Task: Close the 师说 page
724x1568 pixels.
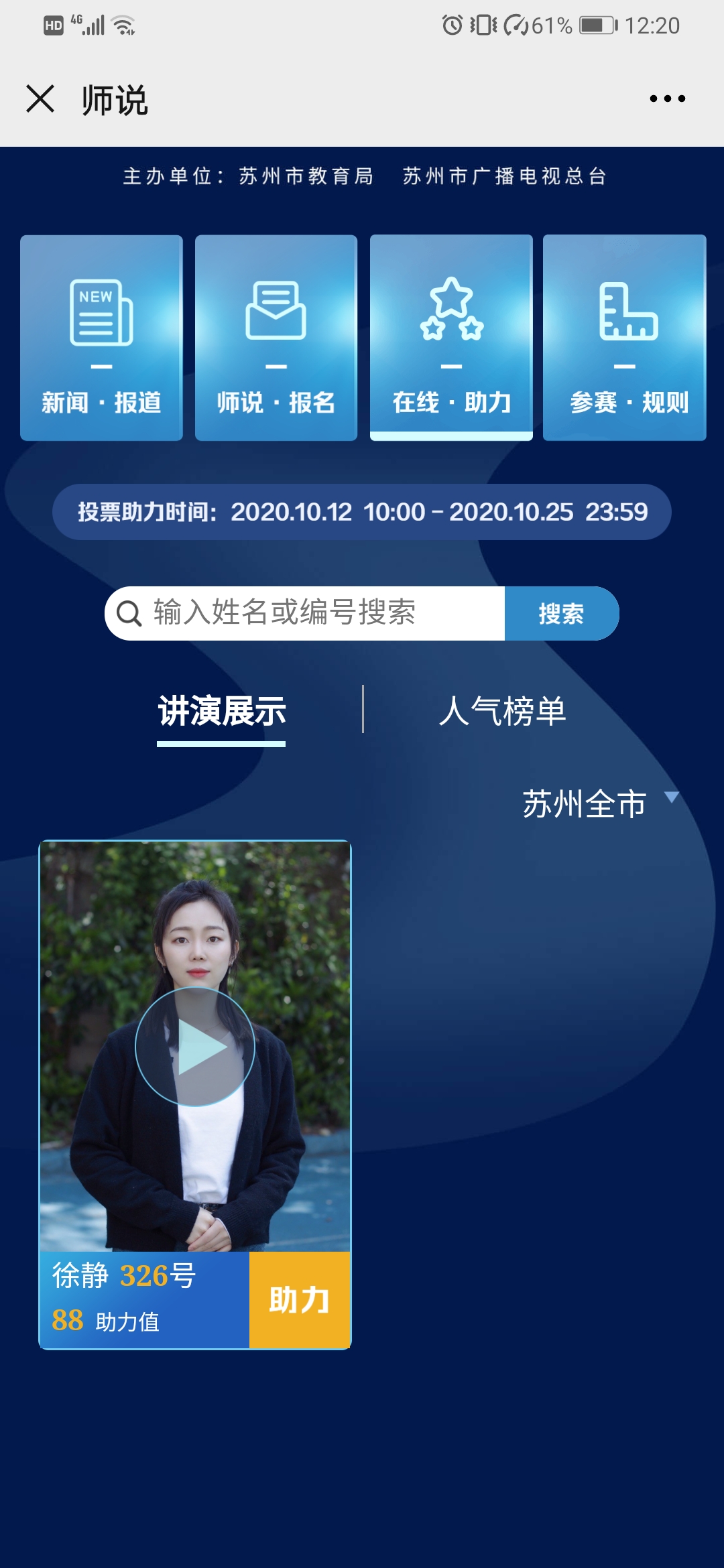Action: tap(40, 99)
